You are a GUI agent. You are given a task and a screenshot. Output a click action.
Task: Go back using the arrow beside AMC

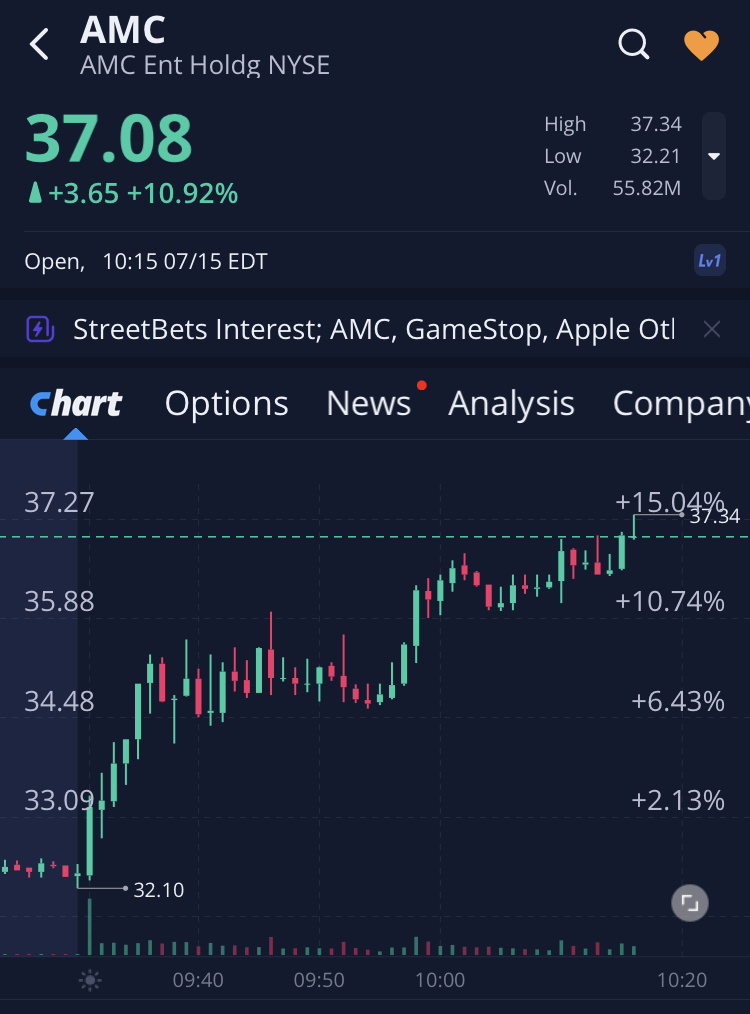[40, 45]
